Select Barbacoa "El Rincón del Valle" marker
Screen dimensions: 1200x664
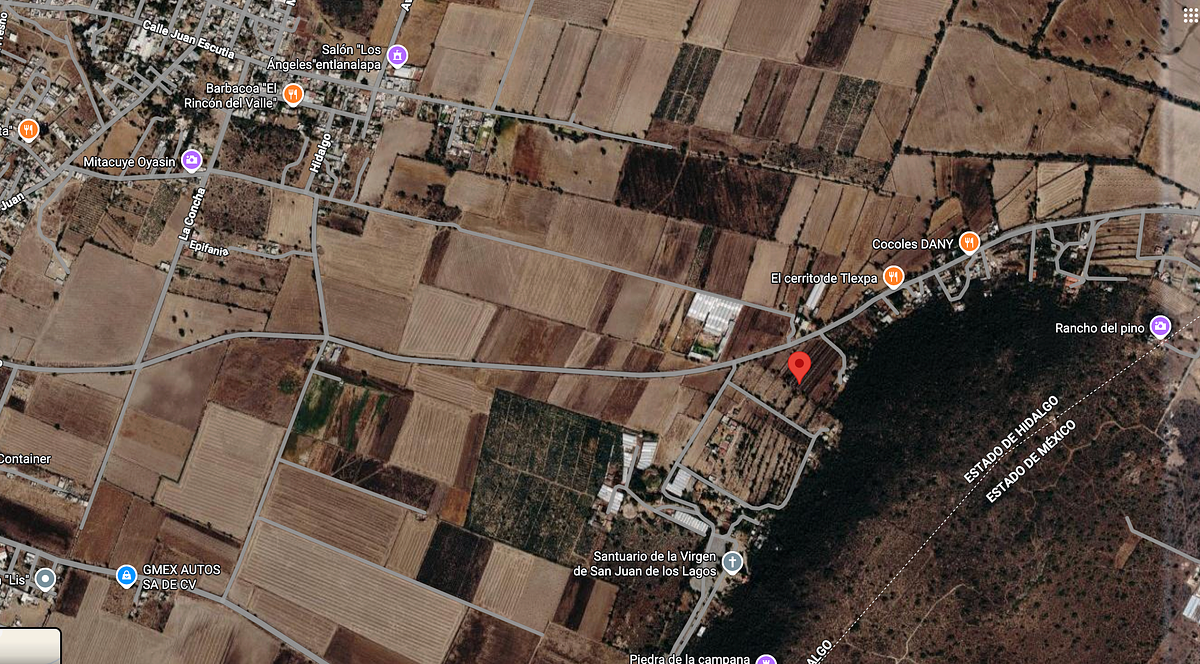pos(293,94)
